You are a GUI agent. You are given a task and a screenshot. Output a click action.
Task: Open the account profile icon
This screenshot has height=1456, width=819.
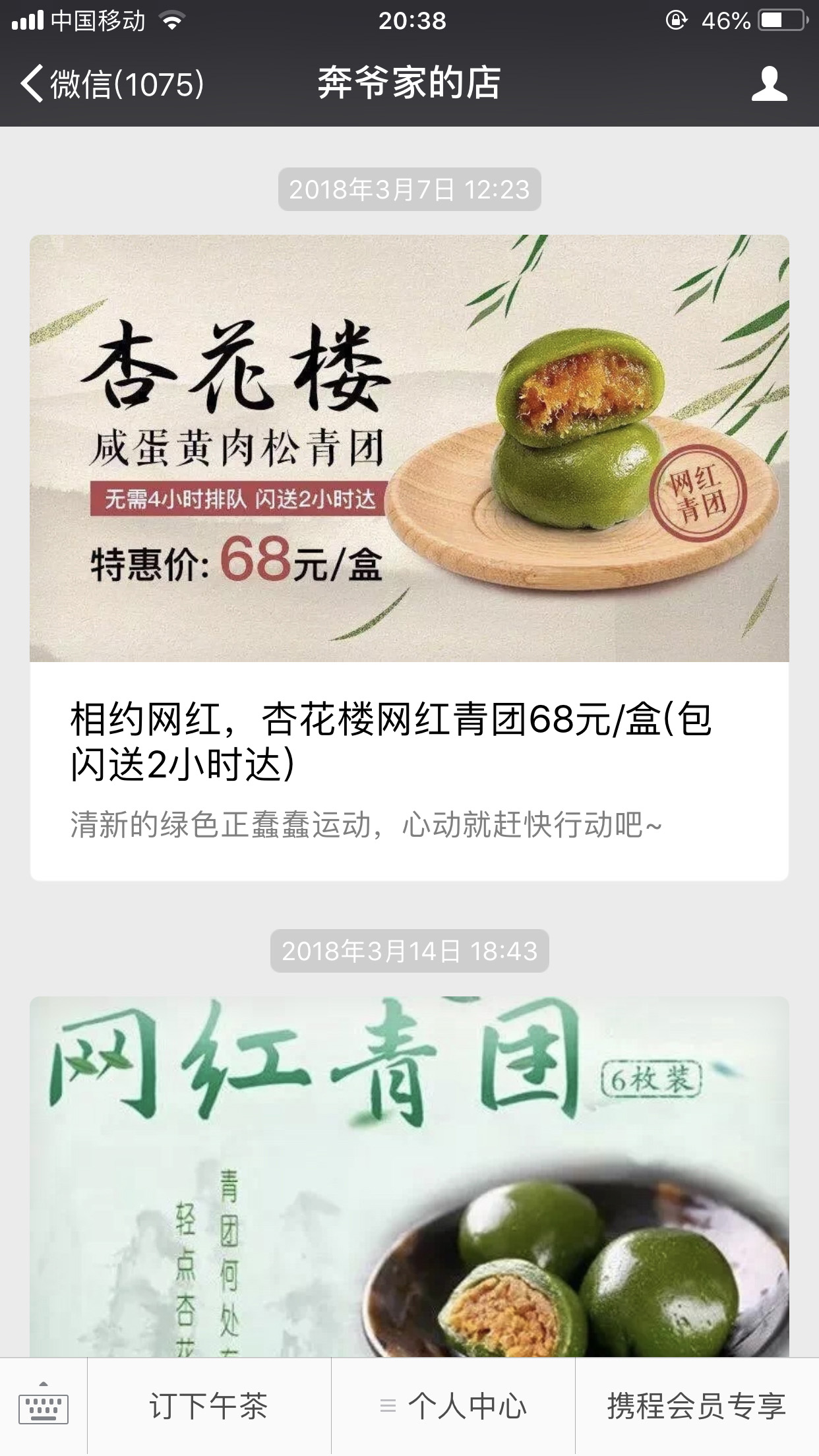click(x=769, y=84)
